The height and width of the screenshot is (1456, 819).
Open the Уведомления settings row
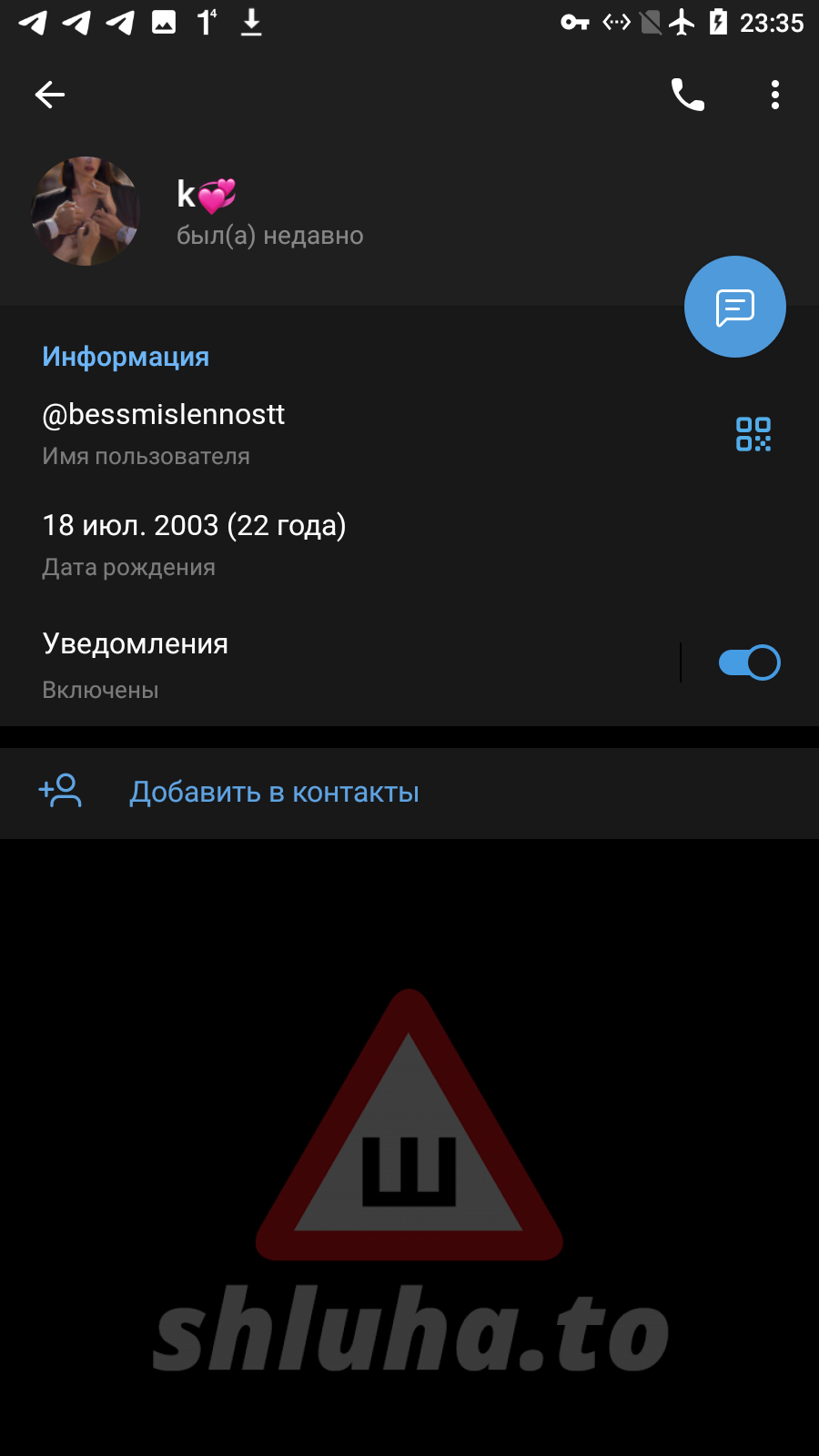(273, 664)
